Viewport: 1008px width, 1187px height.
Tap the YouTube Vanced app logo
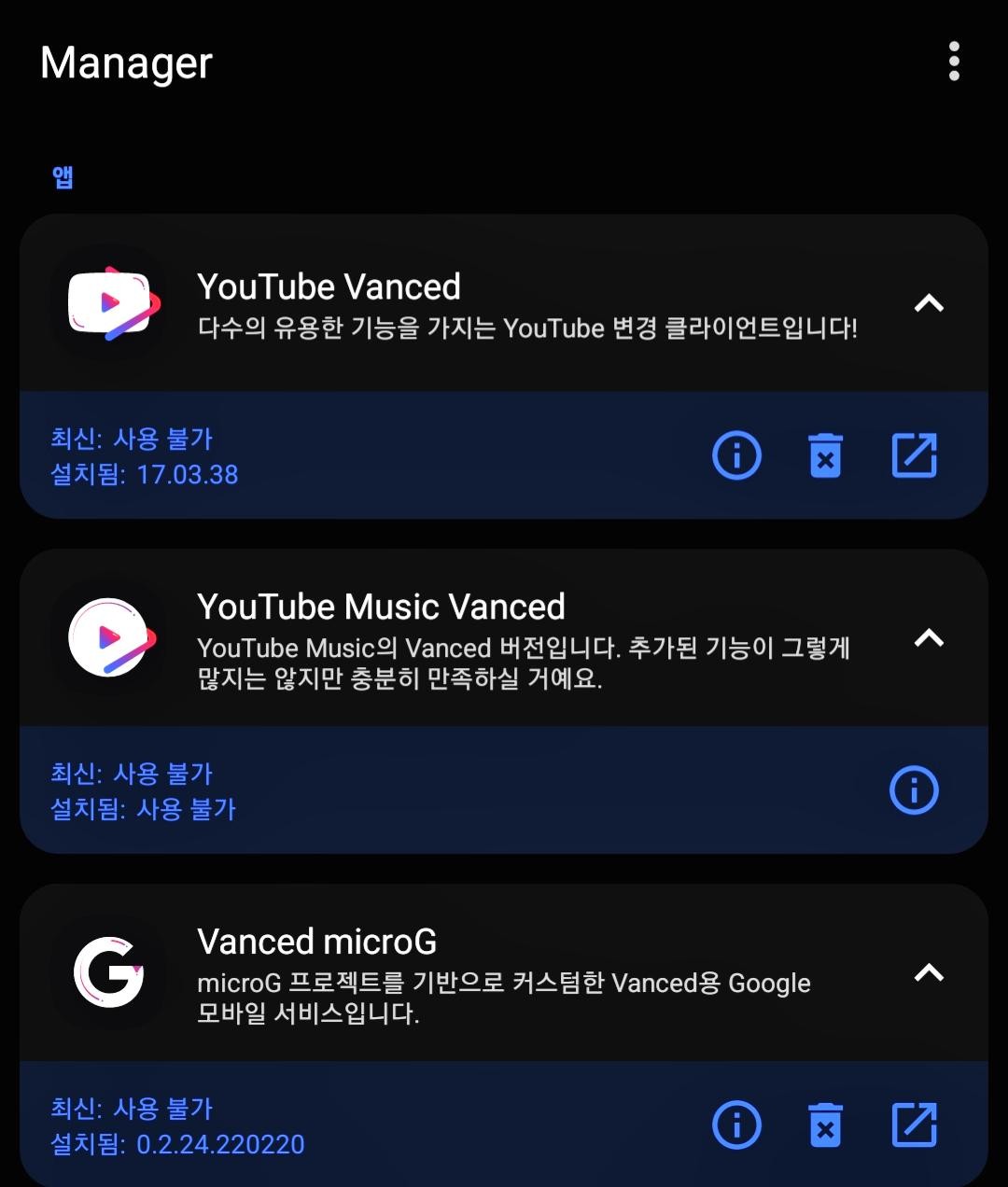point(110,305)
